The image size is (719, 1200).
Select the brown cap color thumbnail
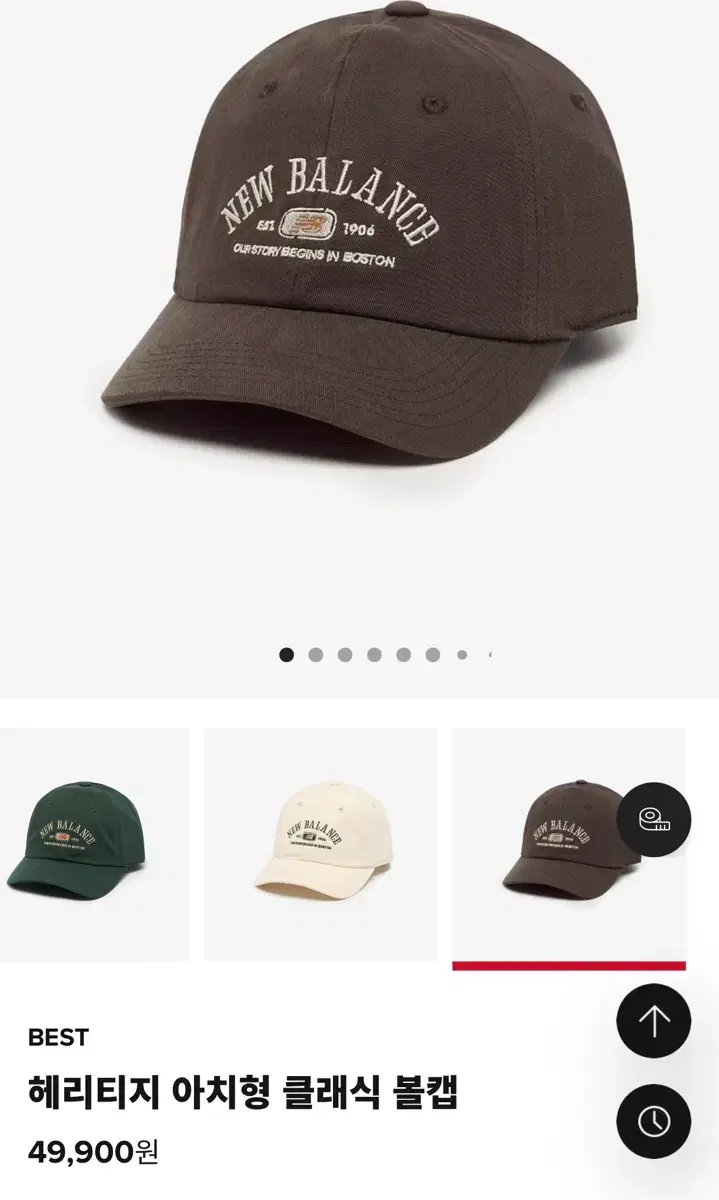coord(569,845)
